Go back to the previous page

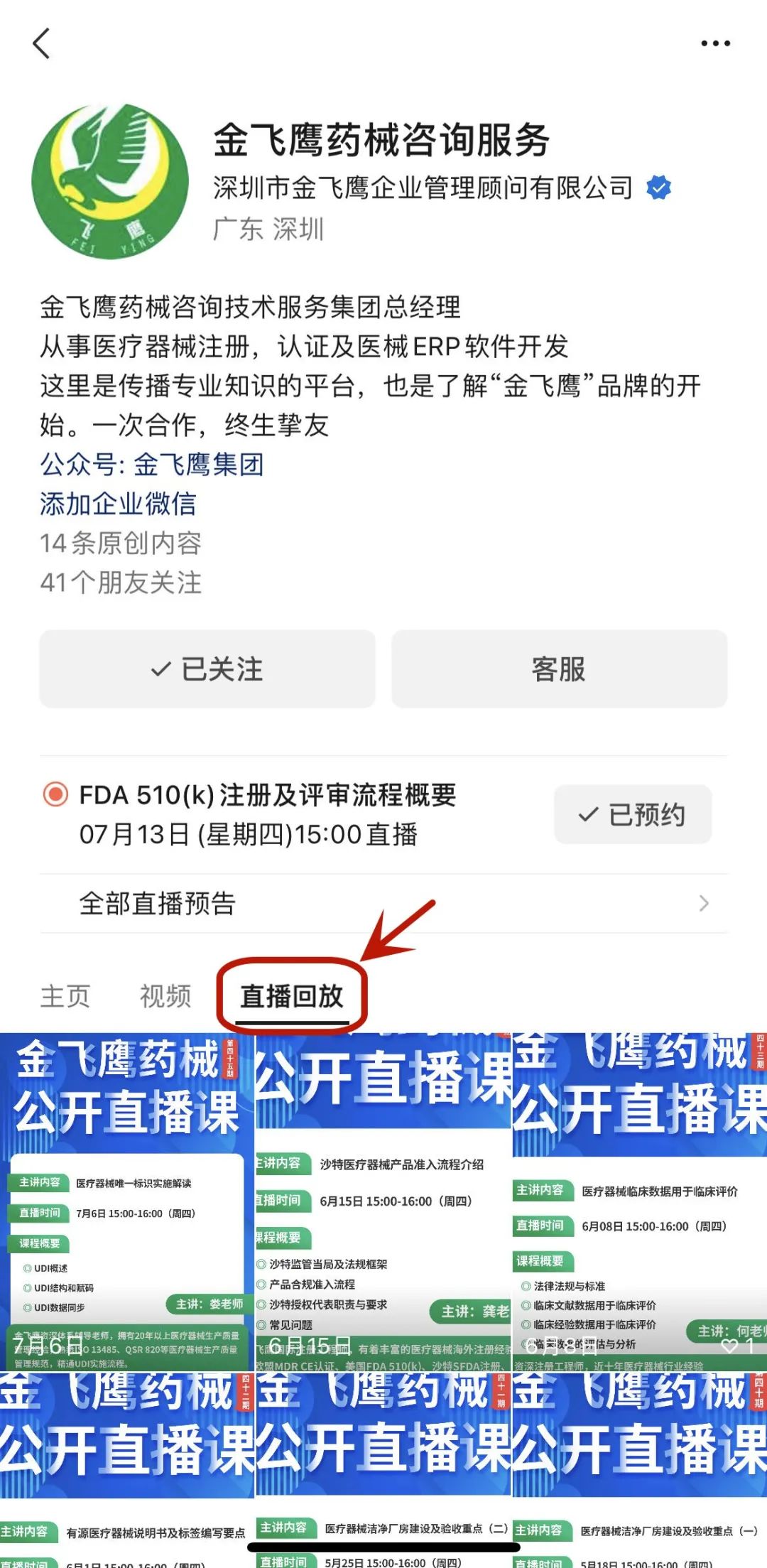point(42,43)
